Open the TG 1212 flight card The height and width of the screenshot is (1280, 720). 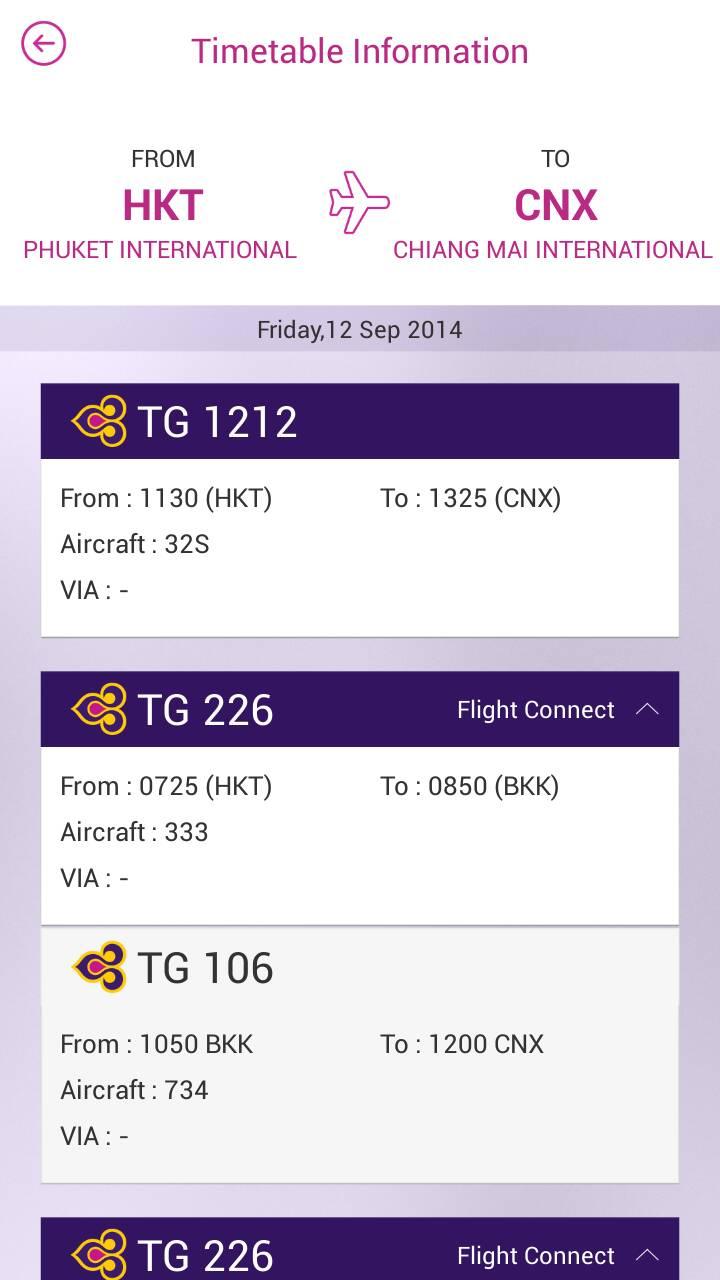(359, 509)
